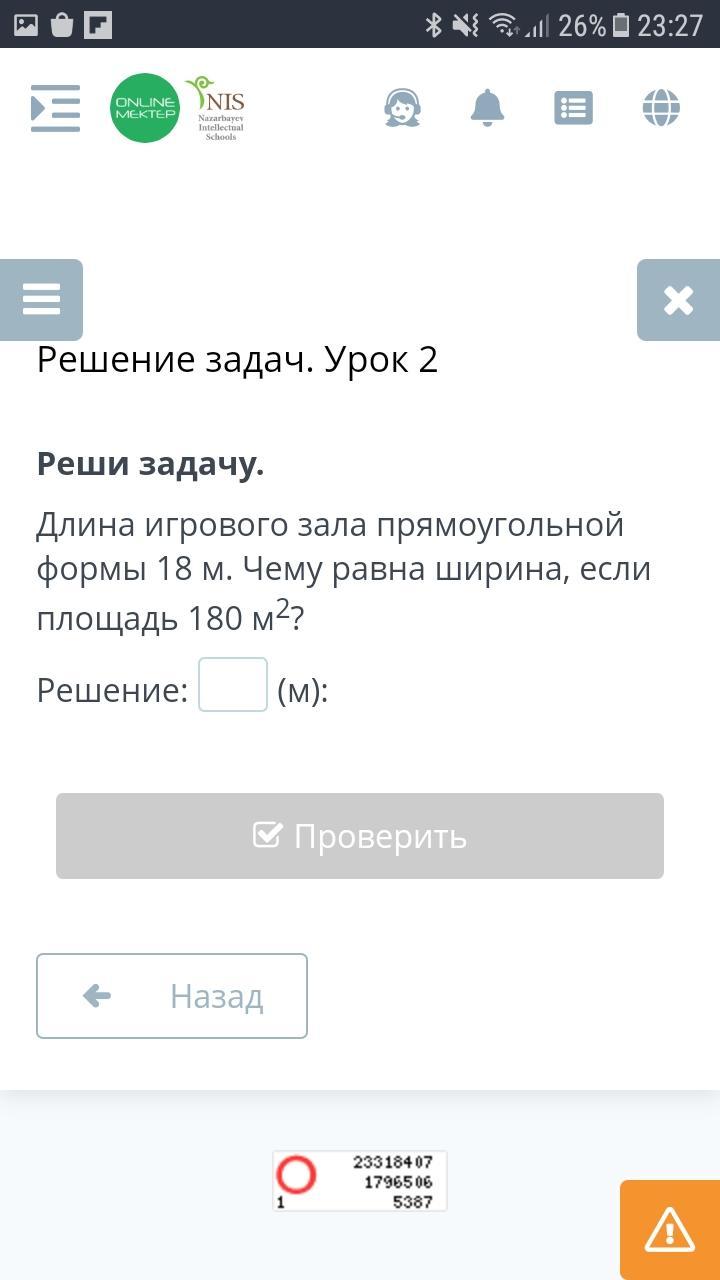Close the lesson with the X button
720x1280 pixels.
(678, 299)
